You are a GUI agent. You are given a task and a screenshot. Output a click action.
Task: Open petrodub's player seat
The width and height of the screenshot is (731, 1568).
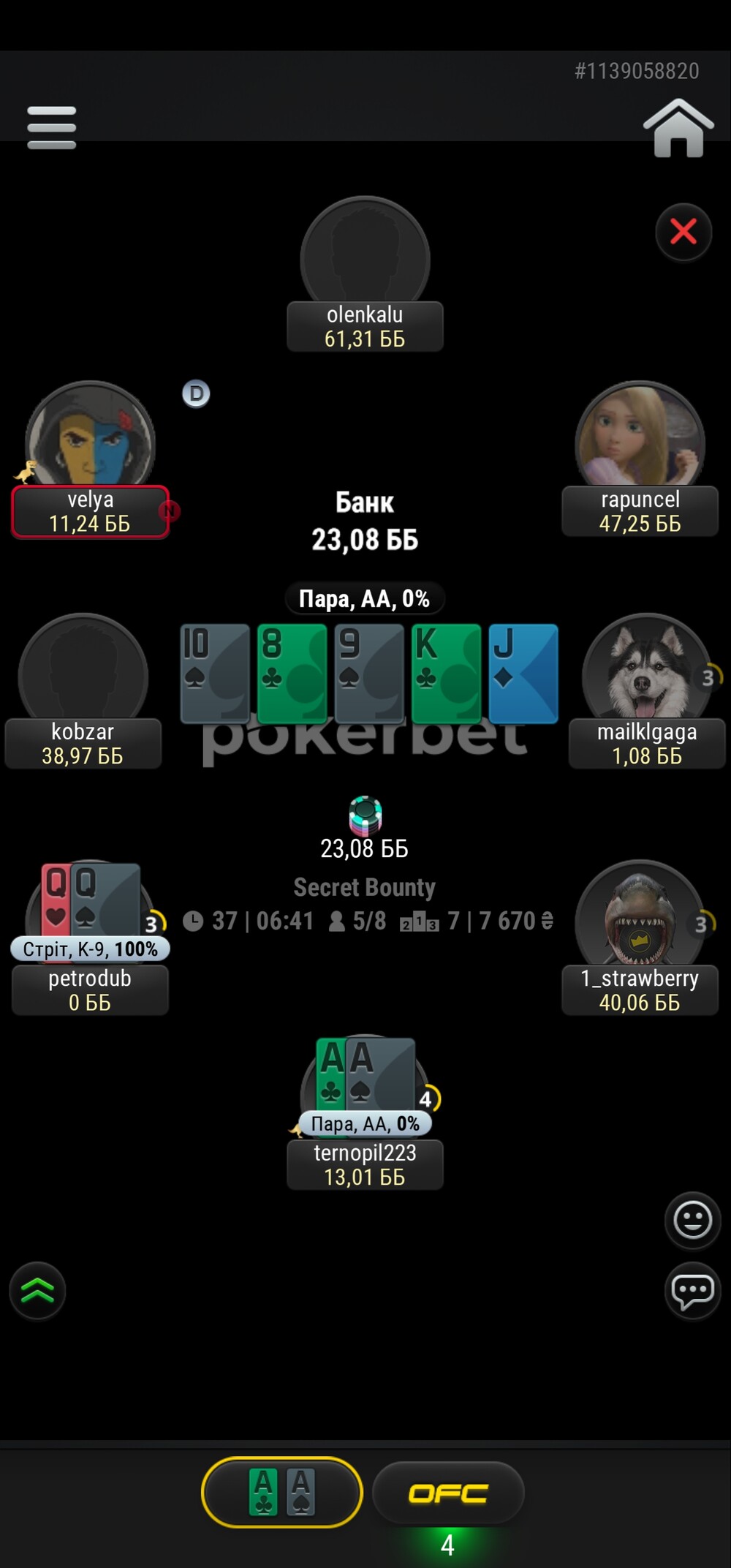click(x=90, y=938)
